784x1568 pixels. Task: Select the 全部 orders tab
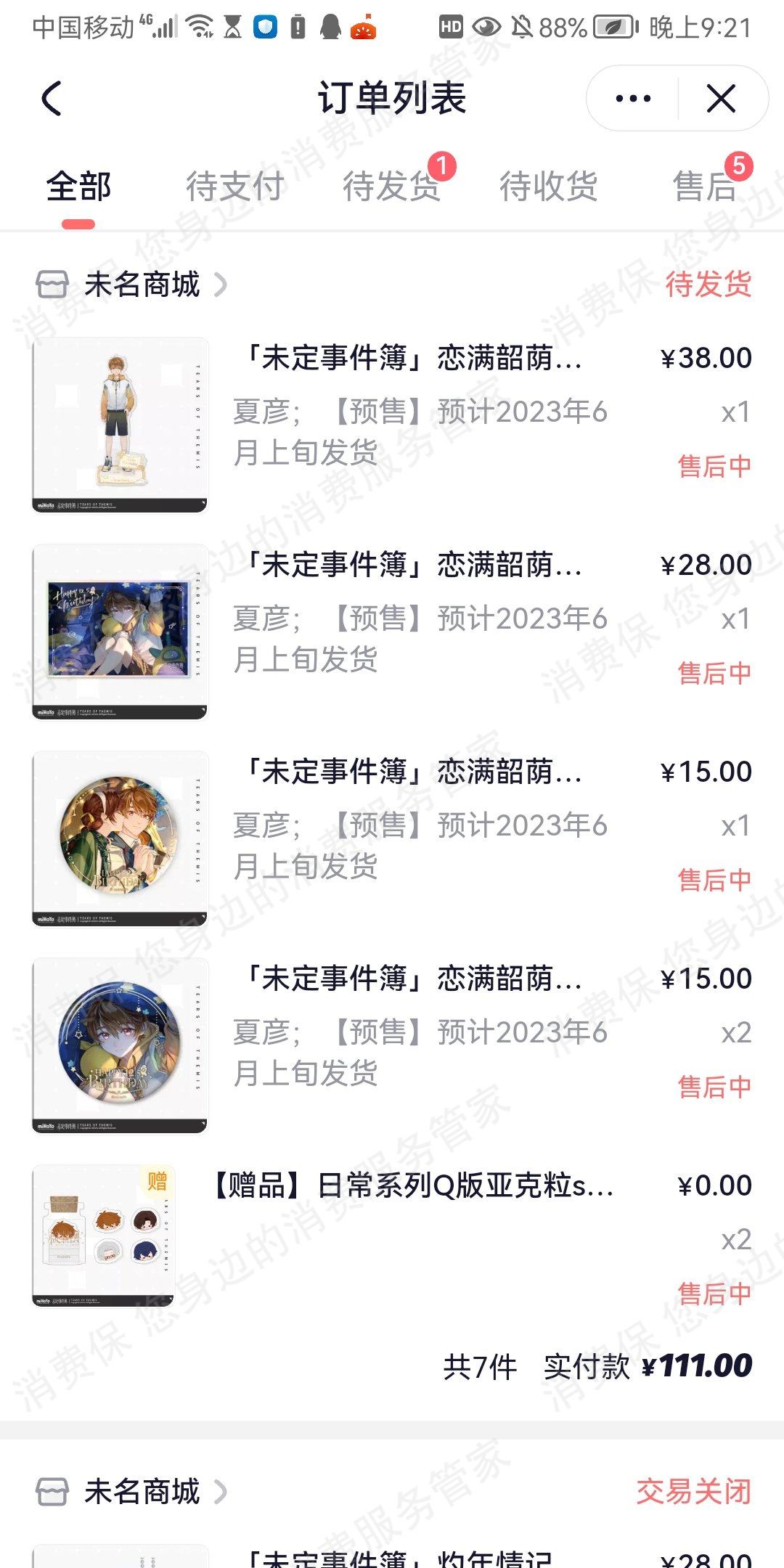[78, 187]
